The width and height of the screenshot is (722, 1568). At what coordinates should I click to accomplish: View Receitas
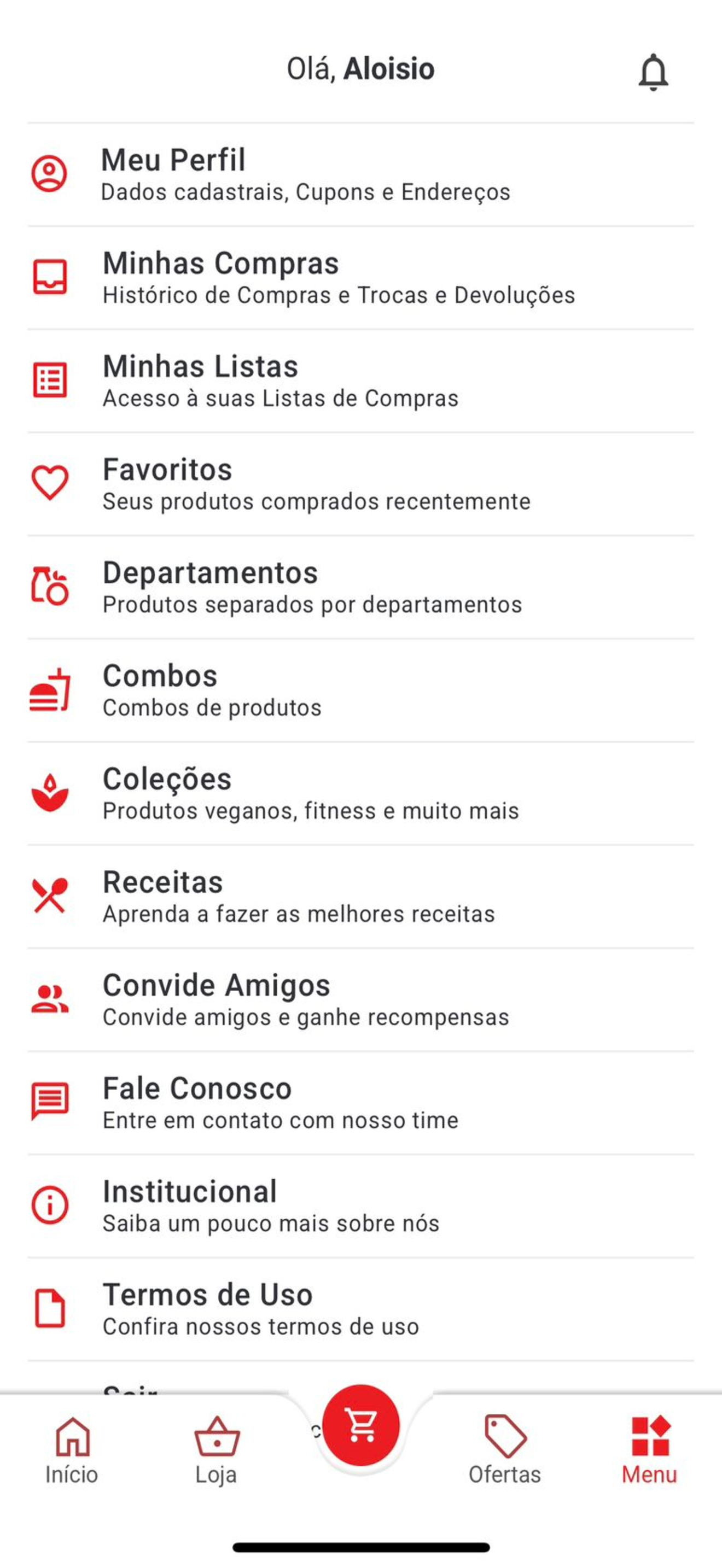tap(360, 897)
